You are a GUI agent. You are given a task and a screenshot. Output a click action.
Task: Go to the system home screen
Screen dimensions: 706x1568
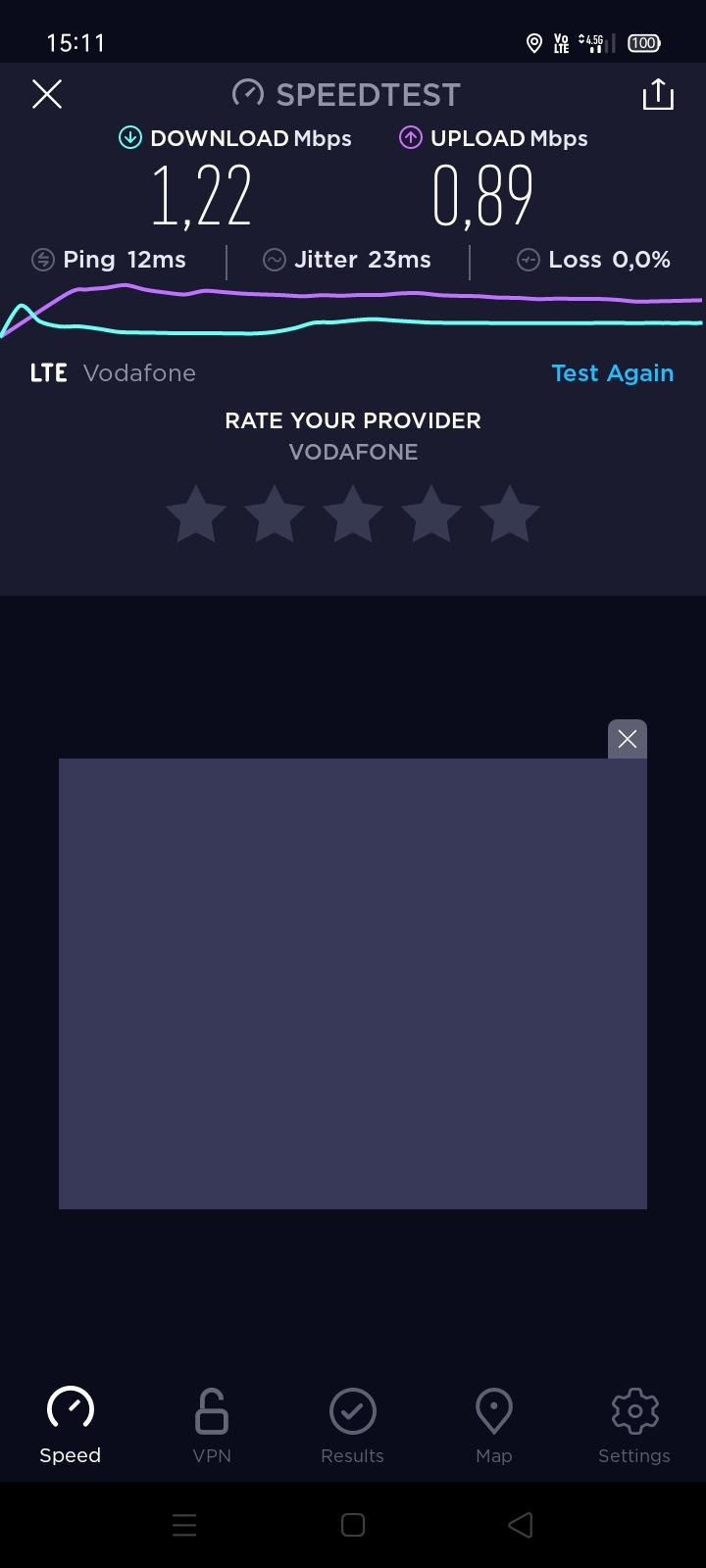tap(353, 1525)
